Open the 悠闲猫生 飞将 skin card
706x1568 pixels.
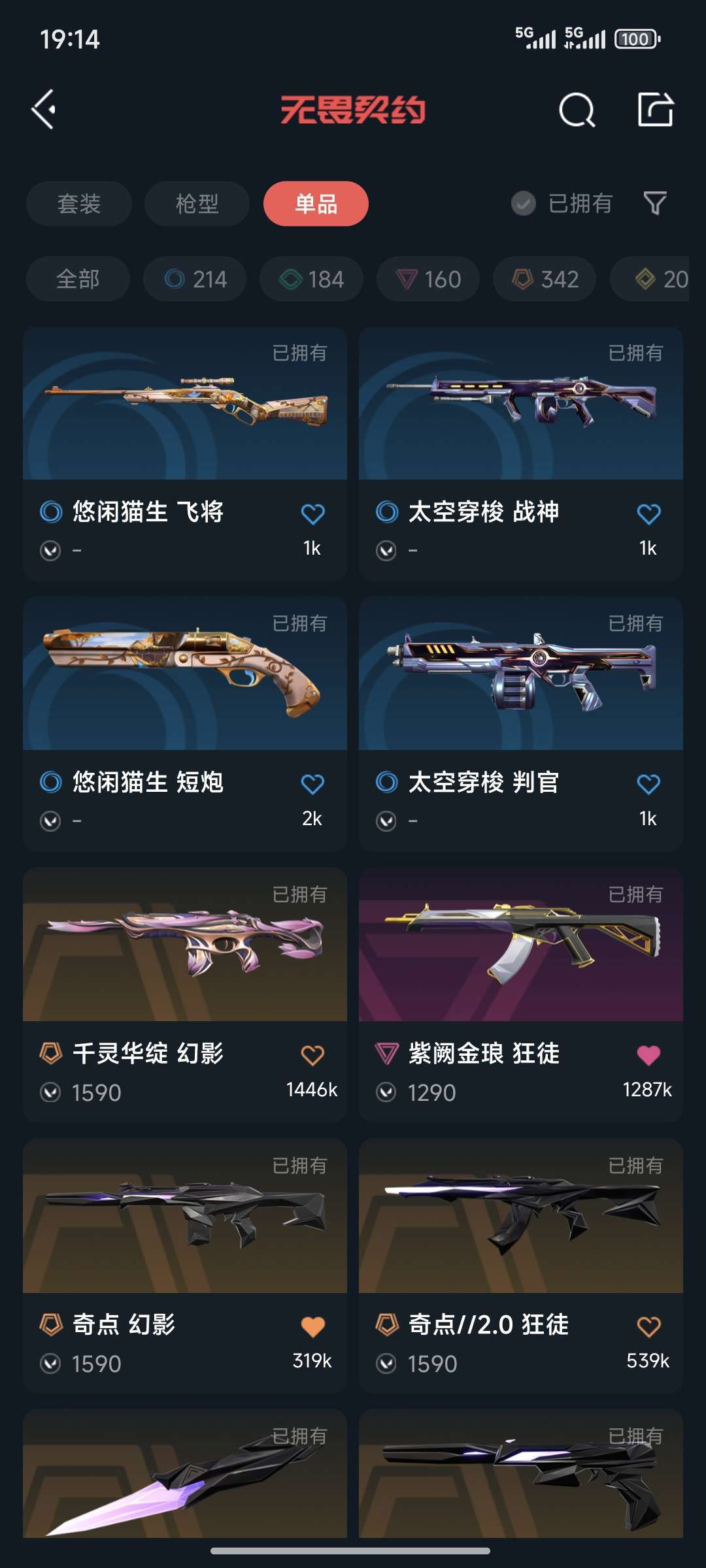click(185, 455)
